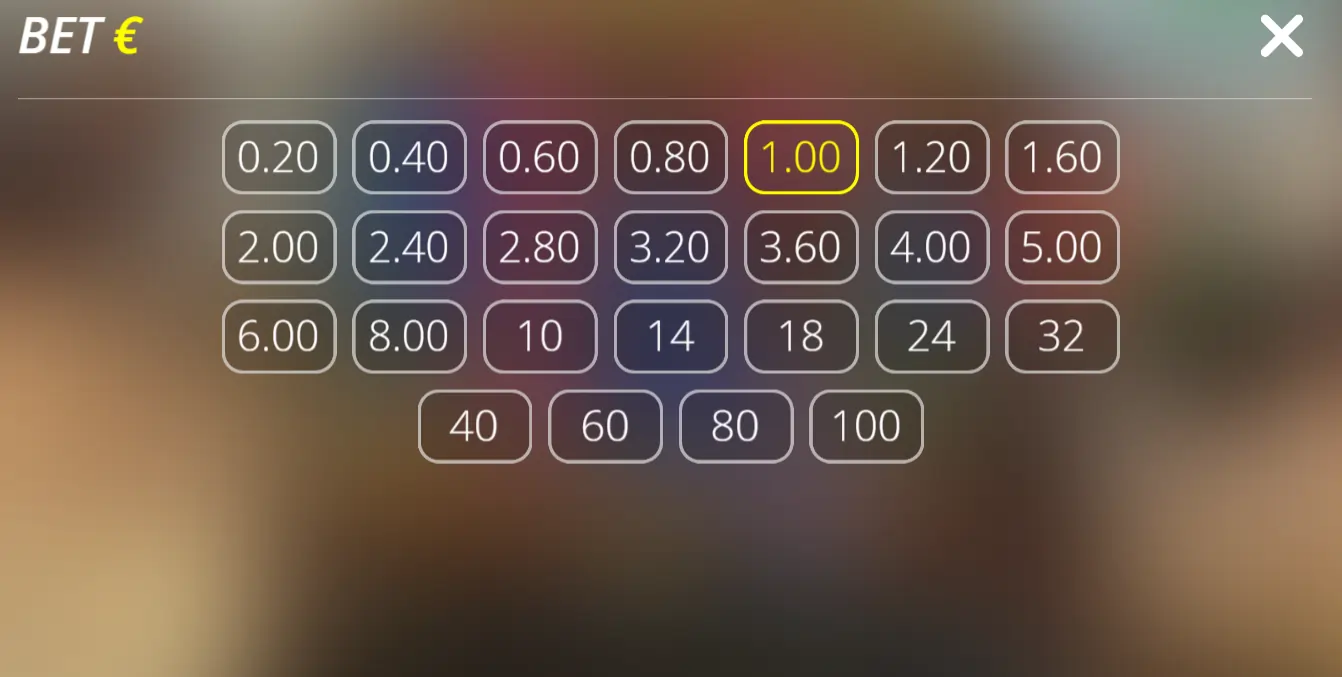
Task: Tap the 8.00 bet button
Action: pos(409,336)
